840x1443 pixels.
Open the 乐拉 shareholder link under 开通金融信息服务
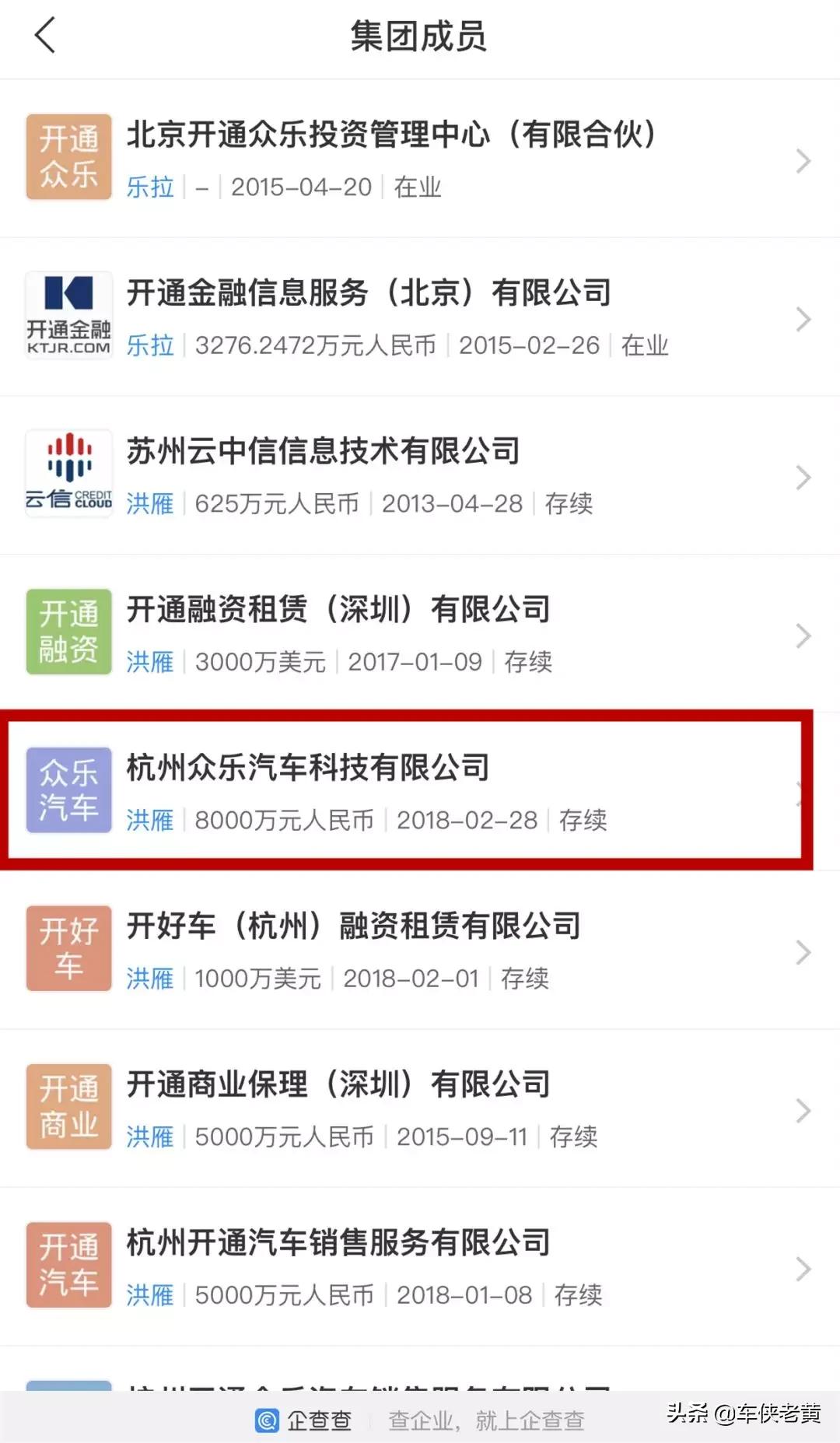pos(149,347)
